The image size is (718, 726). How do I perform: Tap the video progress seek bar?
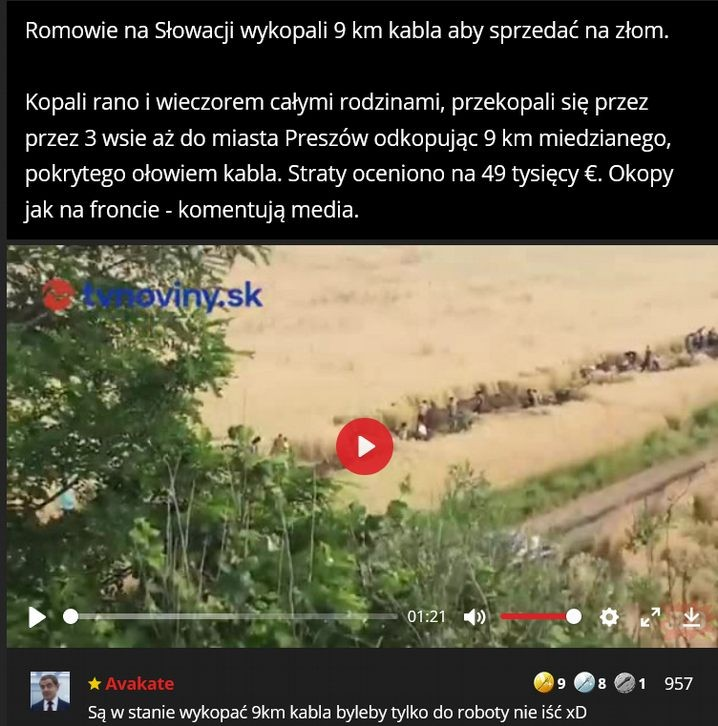(x=230, y=617)
